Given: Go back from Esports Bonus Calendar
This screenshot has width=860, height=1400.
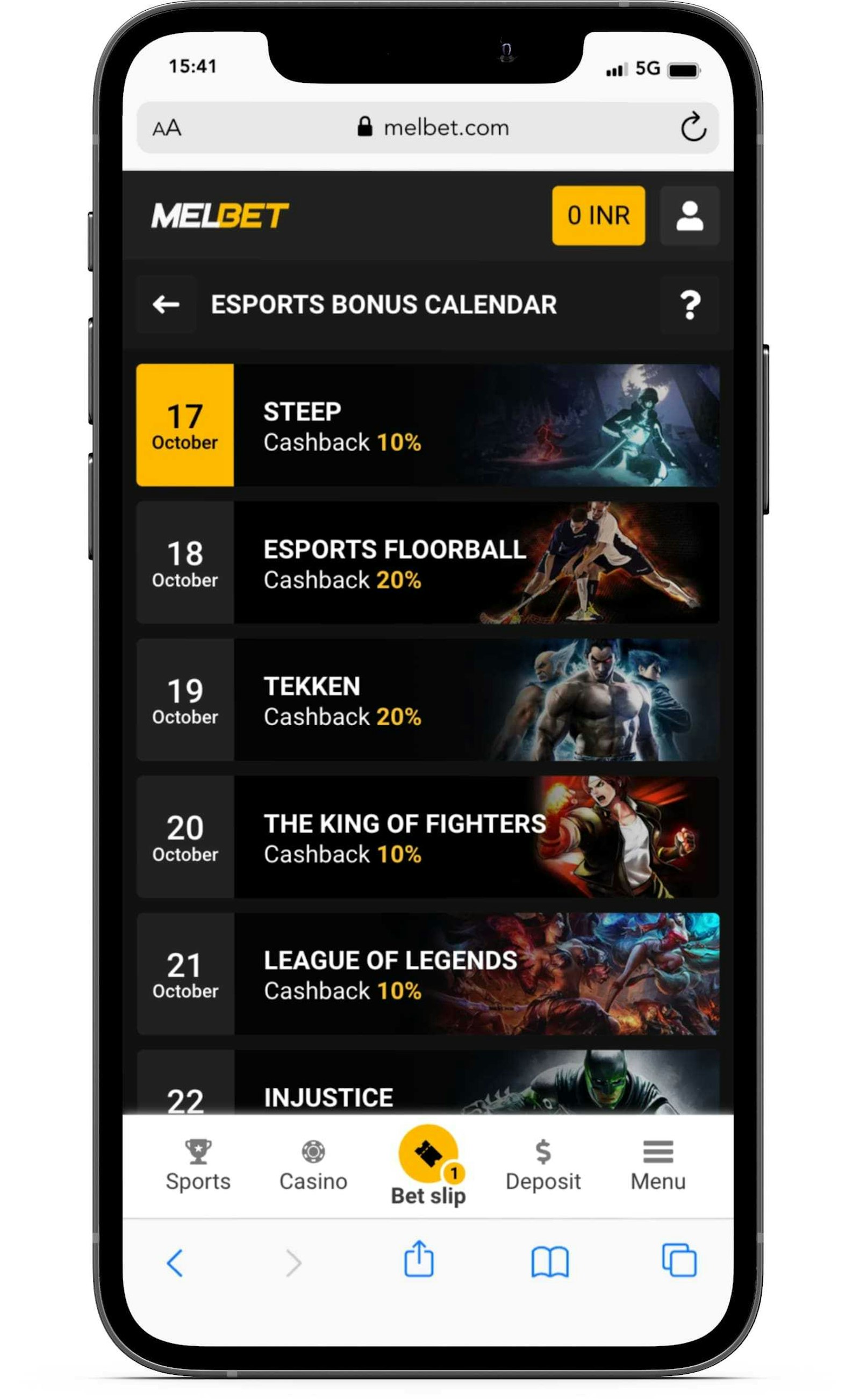Looking at the screenshot, I should (x=166, y=304).
